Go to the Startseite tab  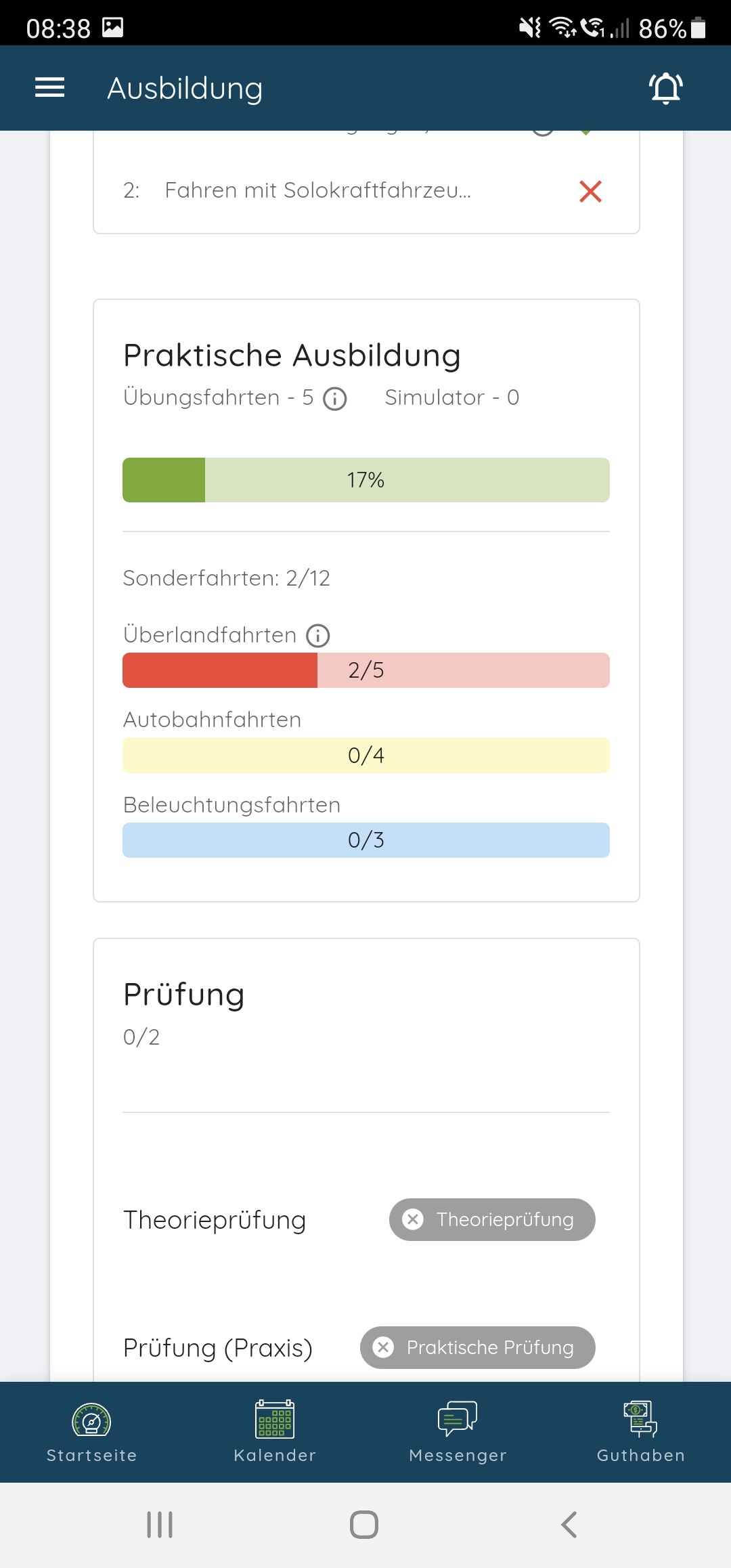[91, 1432]
